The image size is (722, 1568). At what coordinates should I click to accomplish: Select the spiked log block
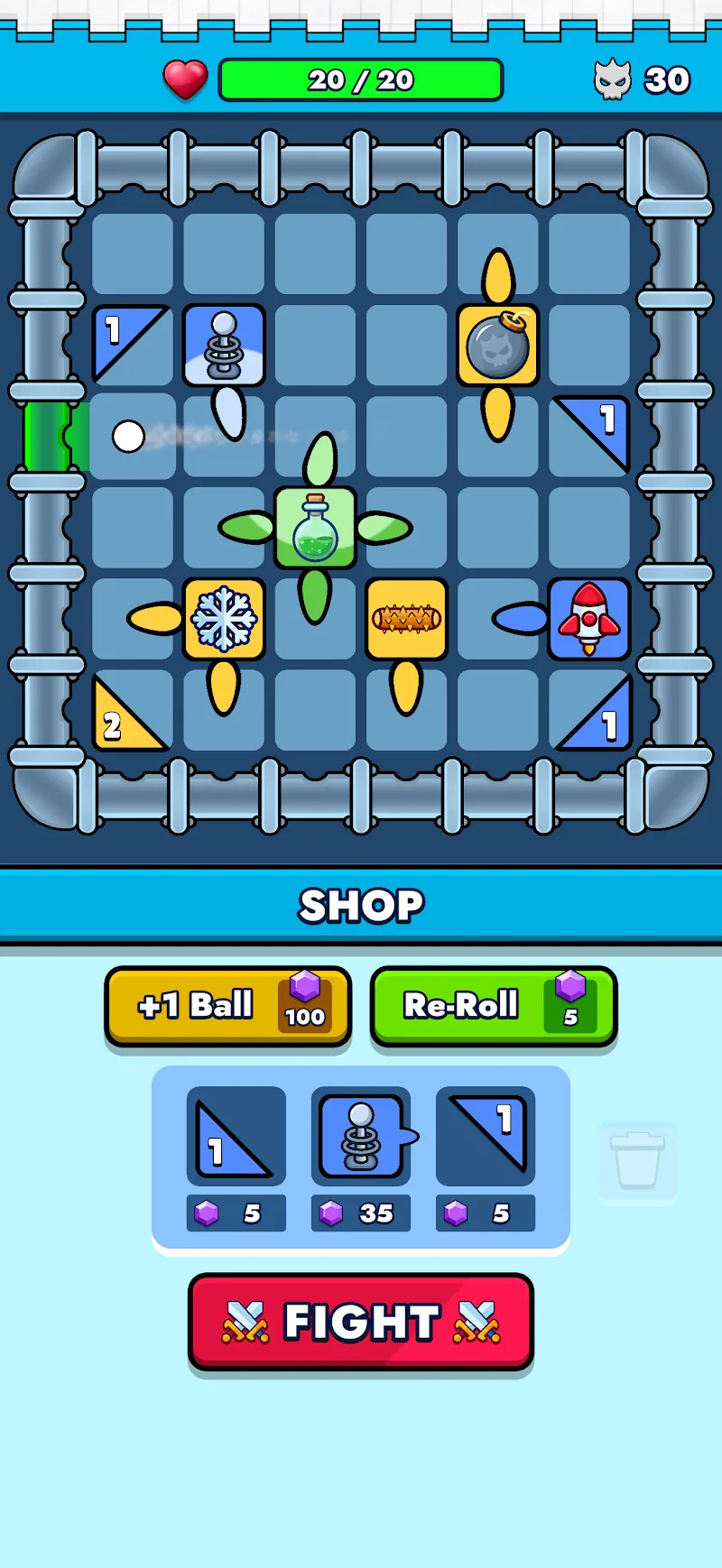click(x=406, y=620)
